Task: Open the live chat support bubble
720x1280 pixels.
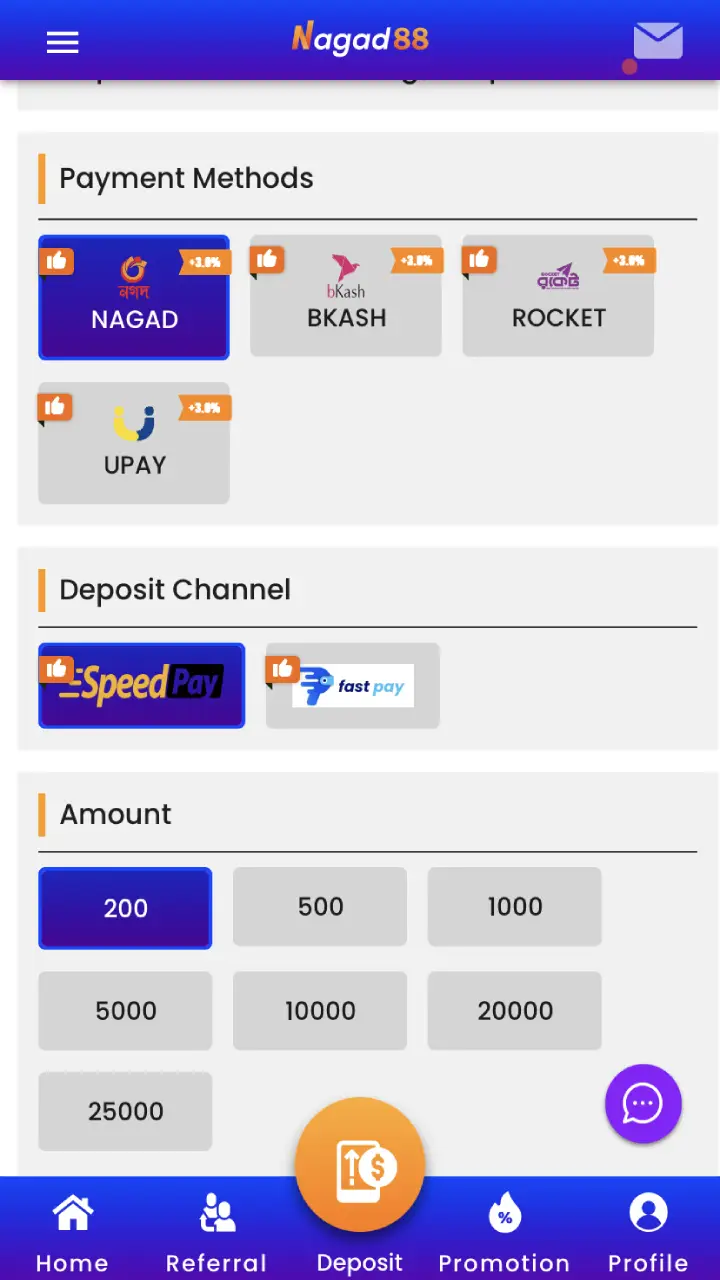Action: click(643, 1104)
